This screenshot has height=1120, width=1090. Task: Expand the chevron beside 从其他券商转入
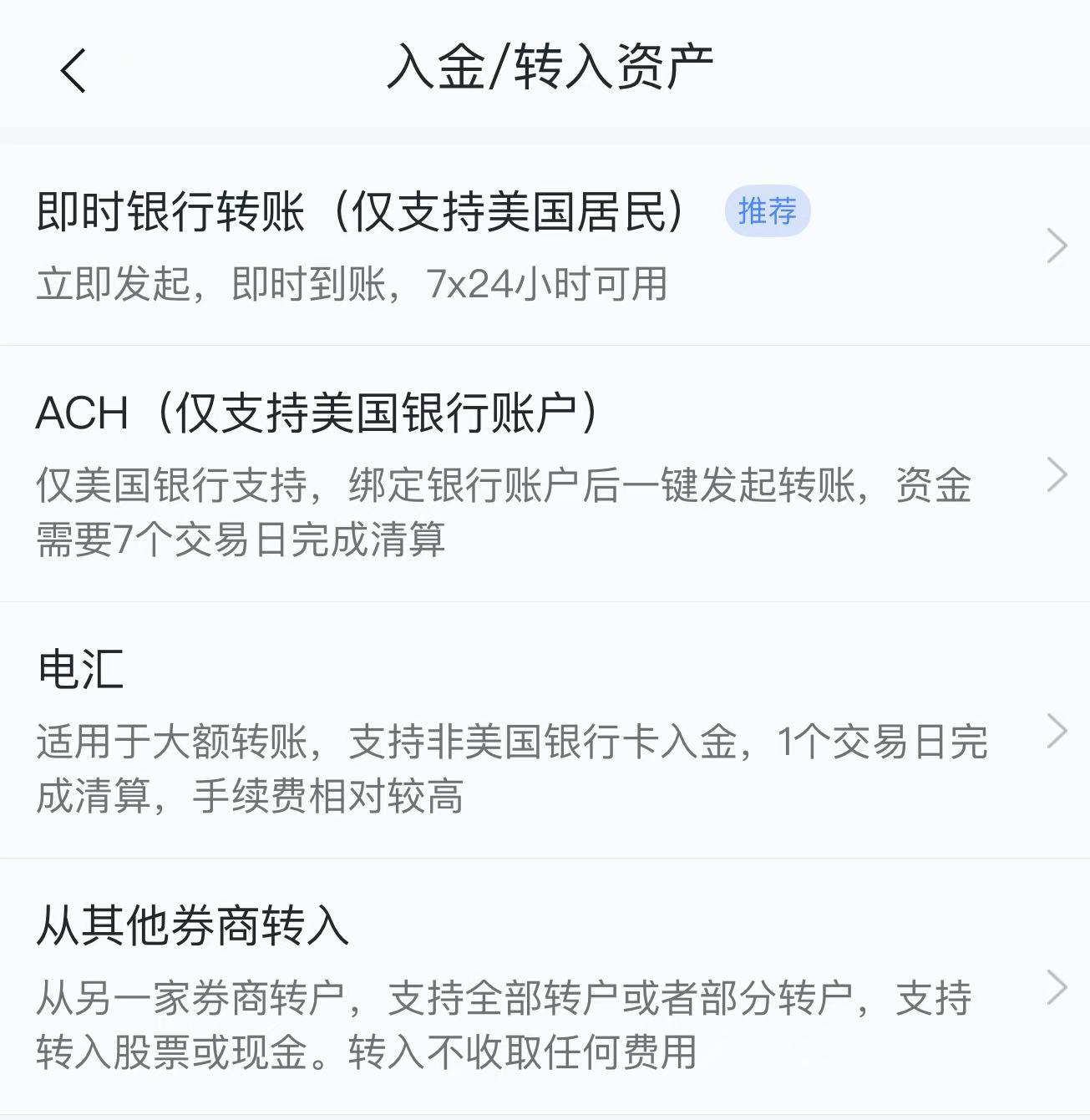1059,994
